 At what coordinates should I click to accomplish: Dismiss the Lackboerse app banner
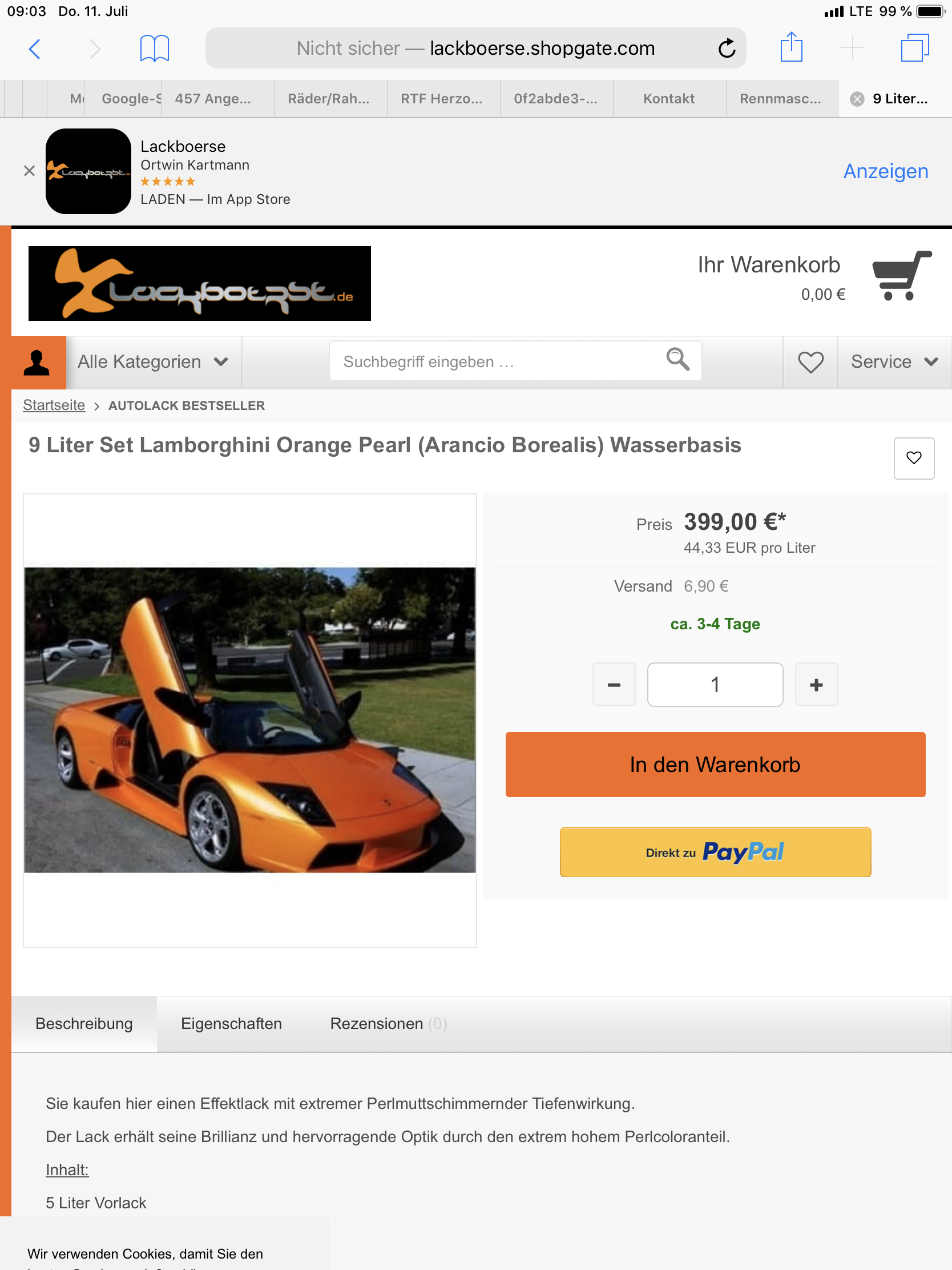coord(29,171)
